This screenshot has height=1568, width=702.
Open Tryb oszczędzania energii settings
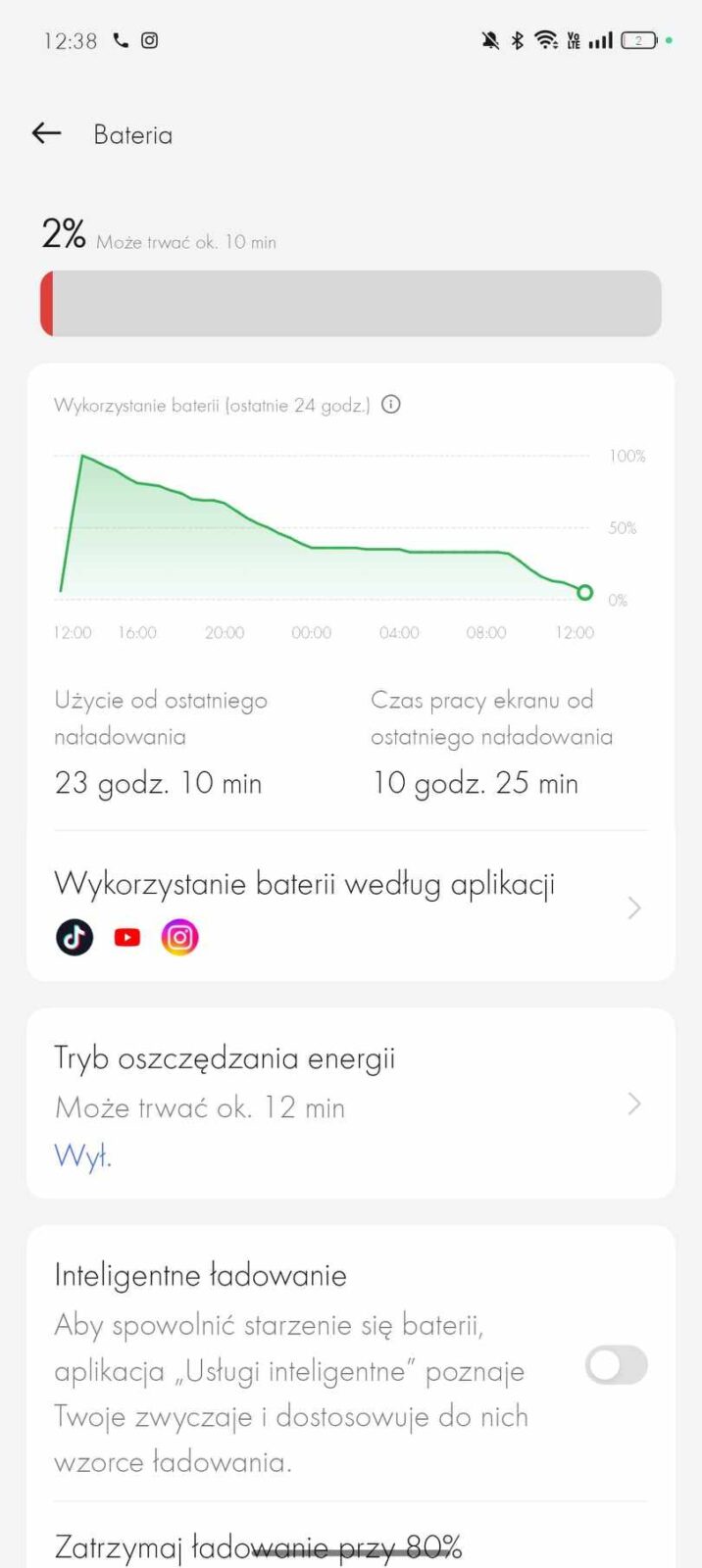pos(349,1103)
